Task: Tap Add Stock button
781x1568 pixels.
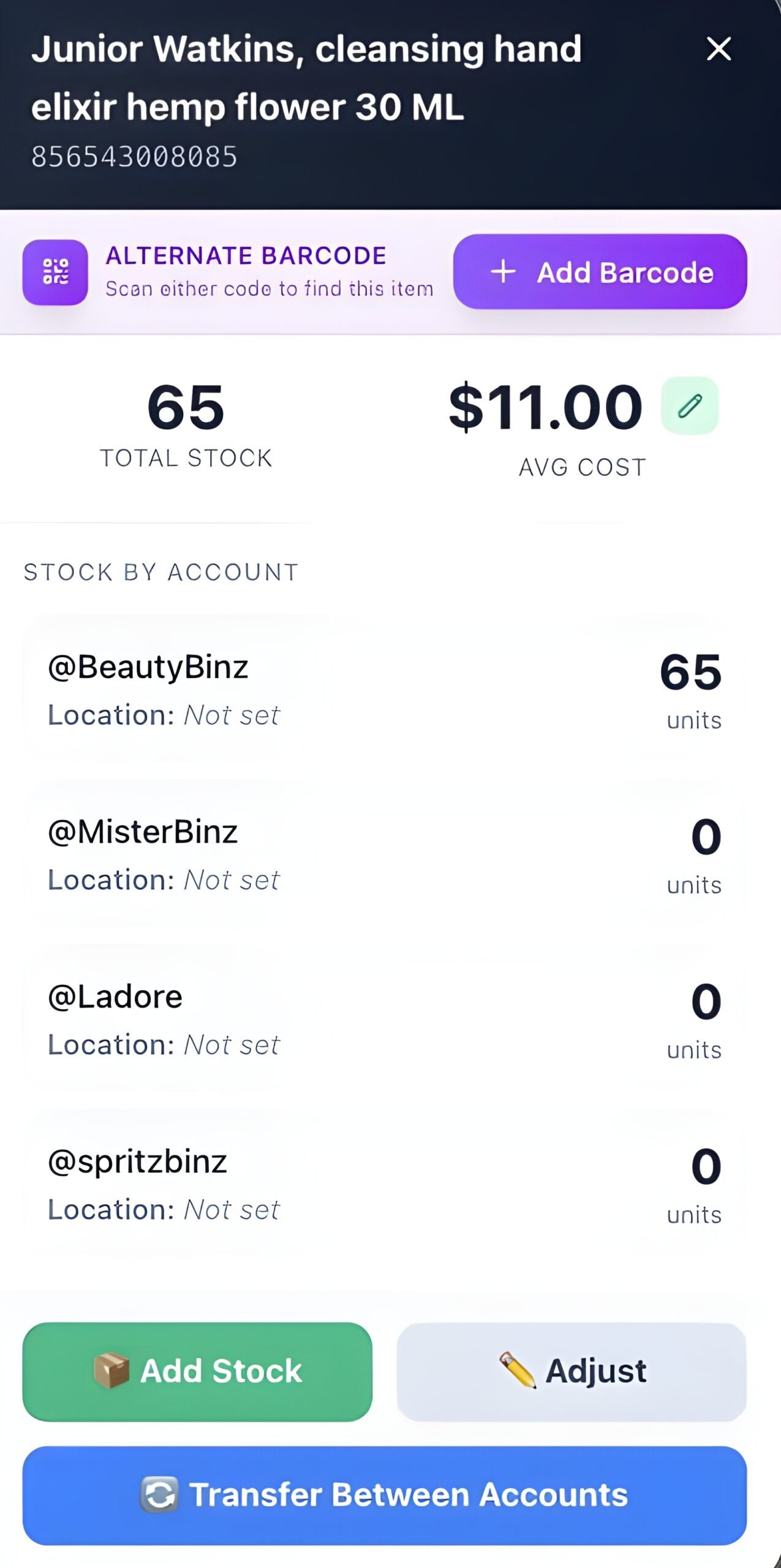Action: (197, 1371)
